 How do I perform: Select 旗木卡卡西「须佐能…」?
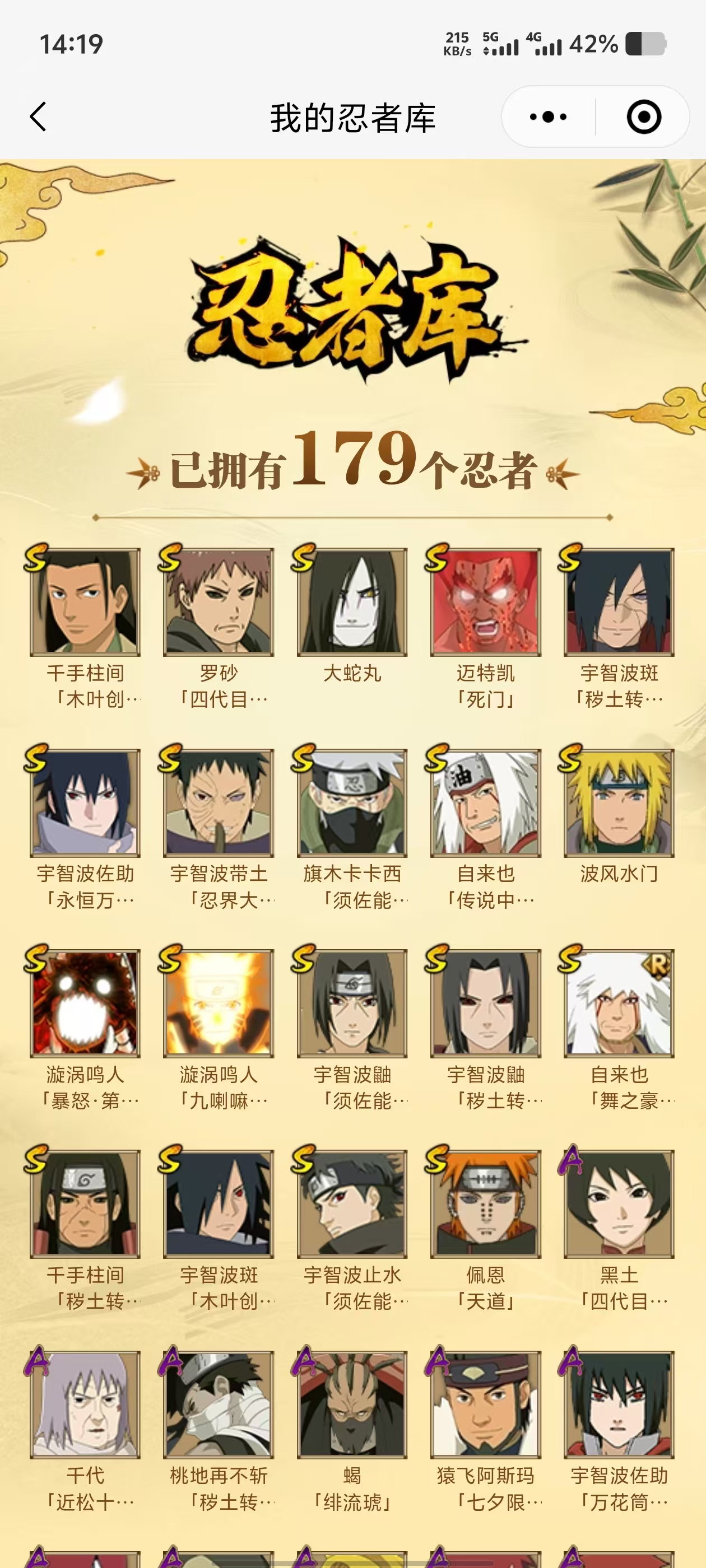[351, 803]
